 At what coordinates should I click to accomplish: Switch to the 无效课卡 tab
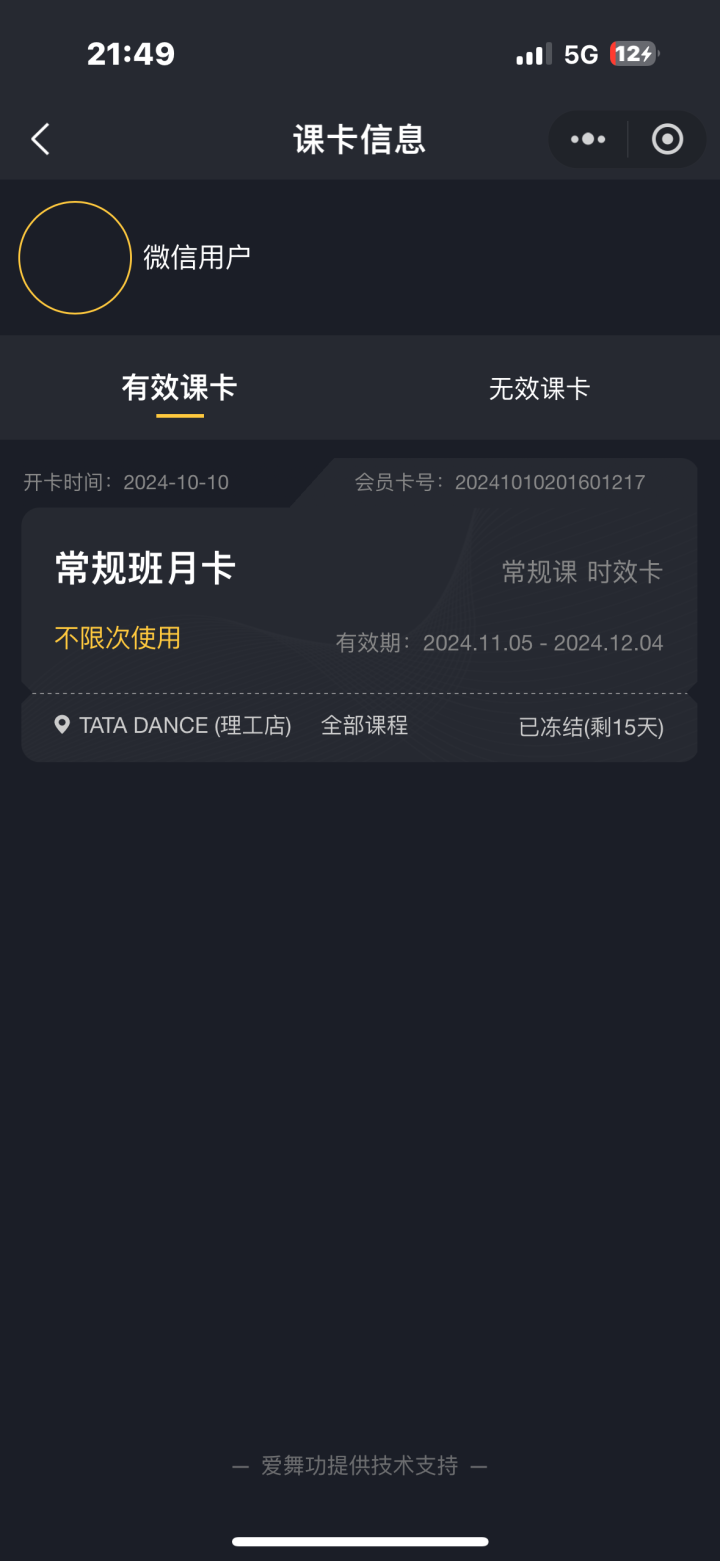(x=539, y=388)
